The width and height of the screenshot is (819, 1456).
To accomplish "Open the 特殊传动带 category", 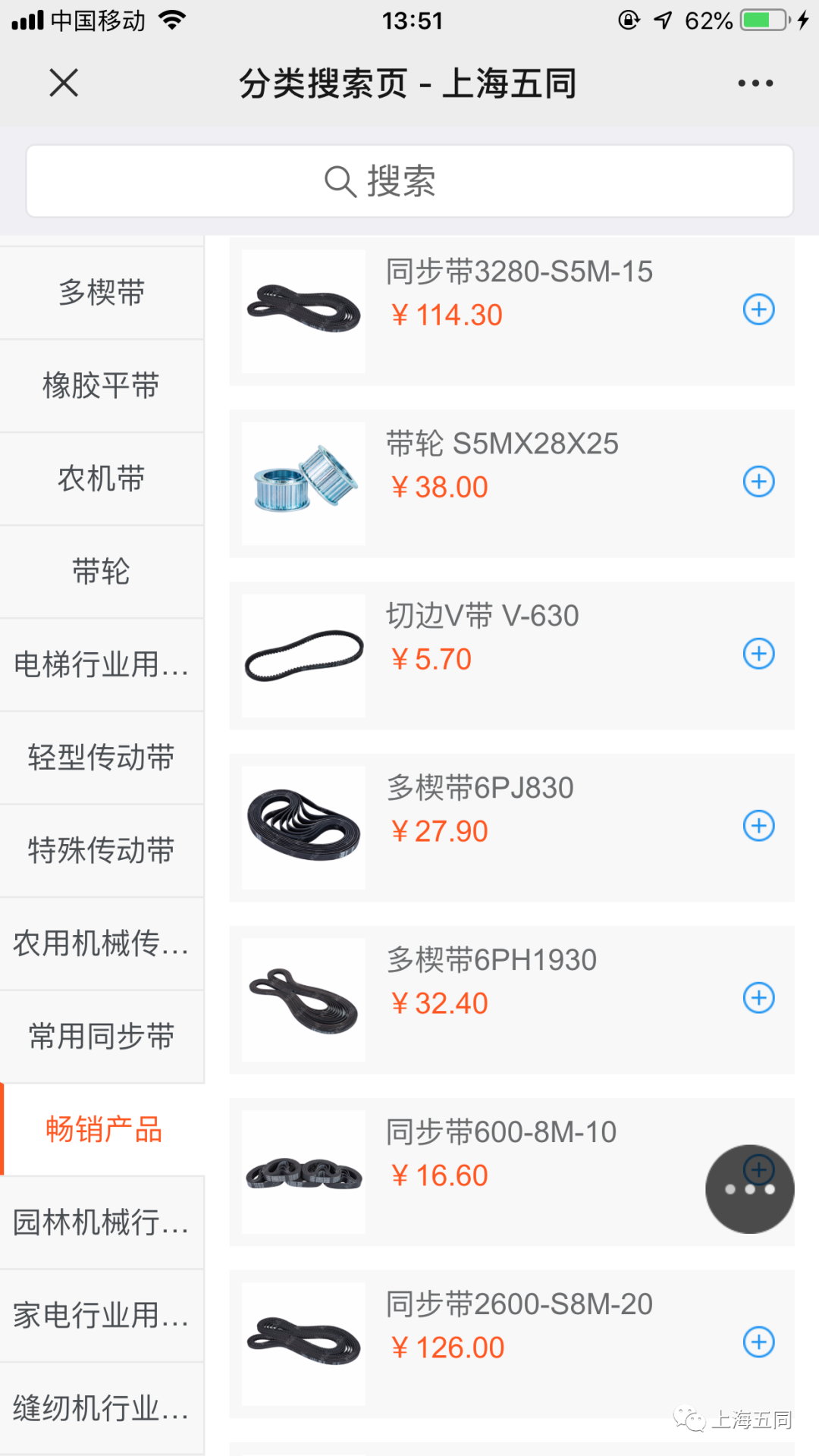I will [102, 850].
